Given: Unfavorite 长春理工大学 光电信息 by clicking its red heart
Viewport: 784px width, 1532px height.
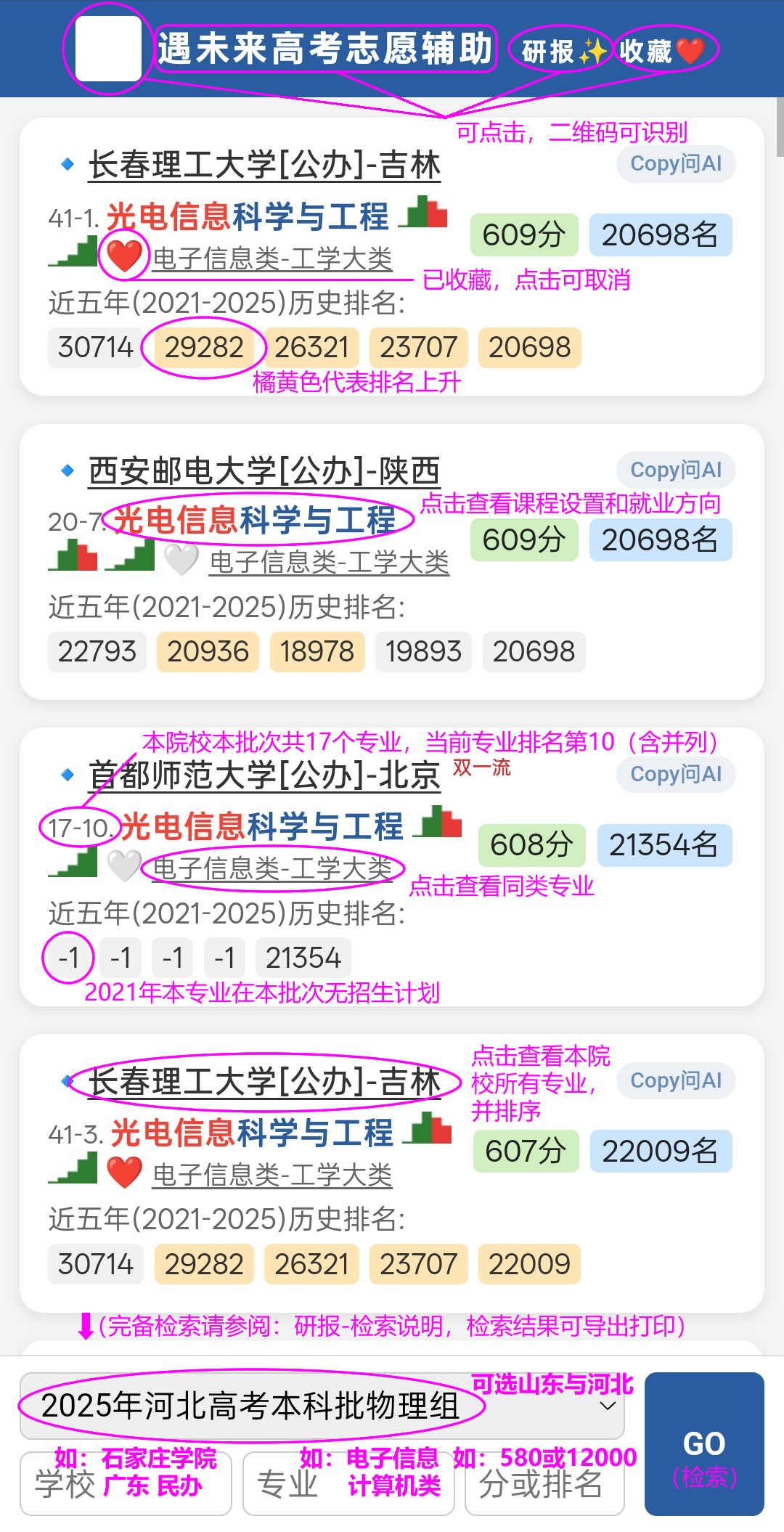Looking at the screenshot, I should [x=125, y=256].
